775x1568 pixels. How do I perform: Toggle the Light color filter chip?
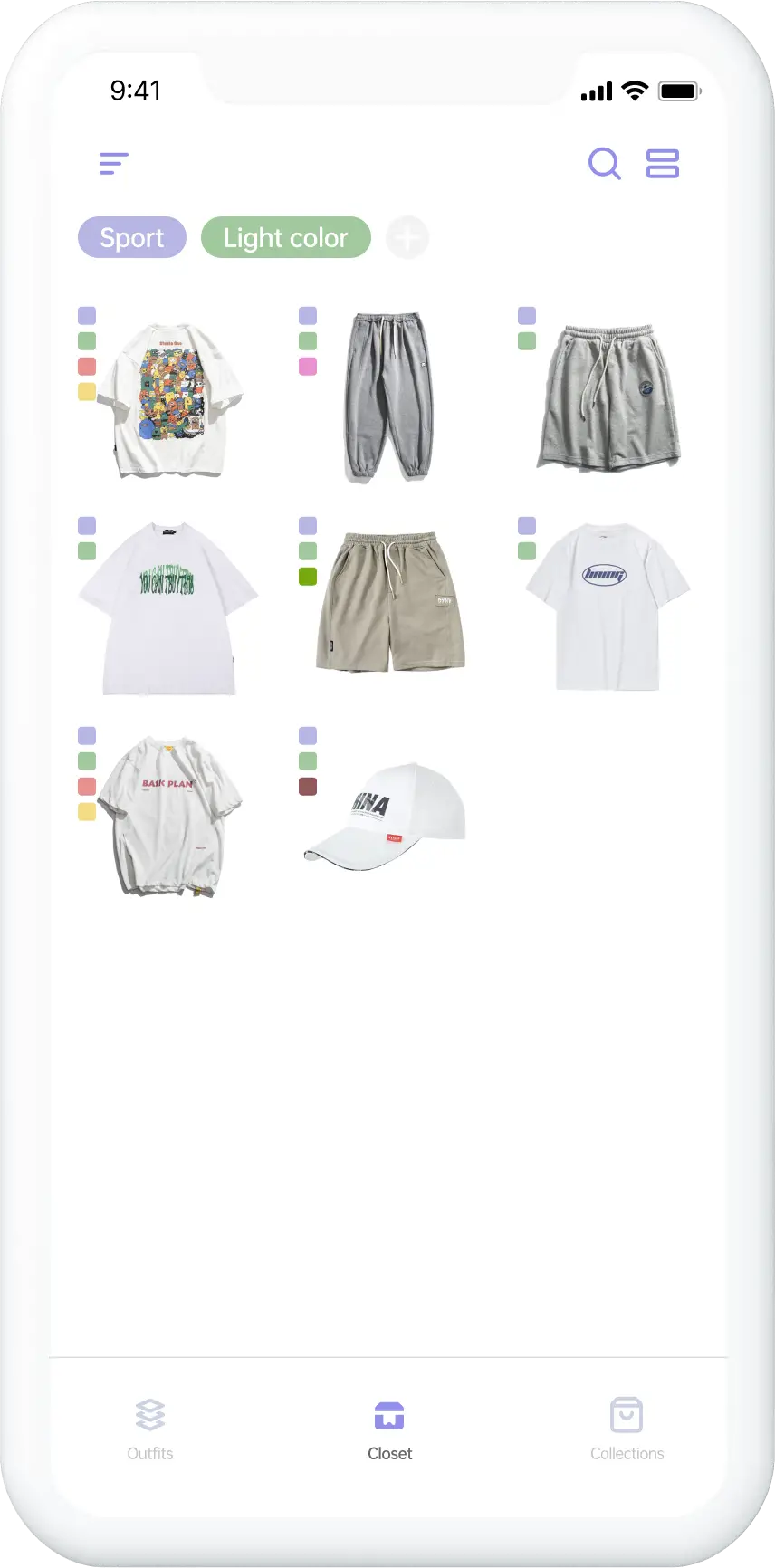click(285, 237)
